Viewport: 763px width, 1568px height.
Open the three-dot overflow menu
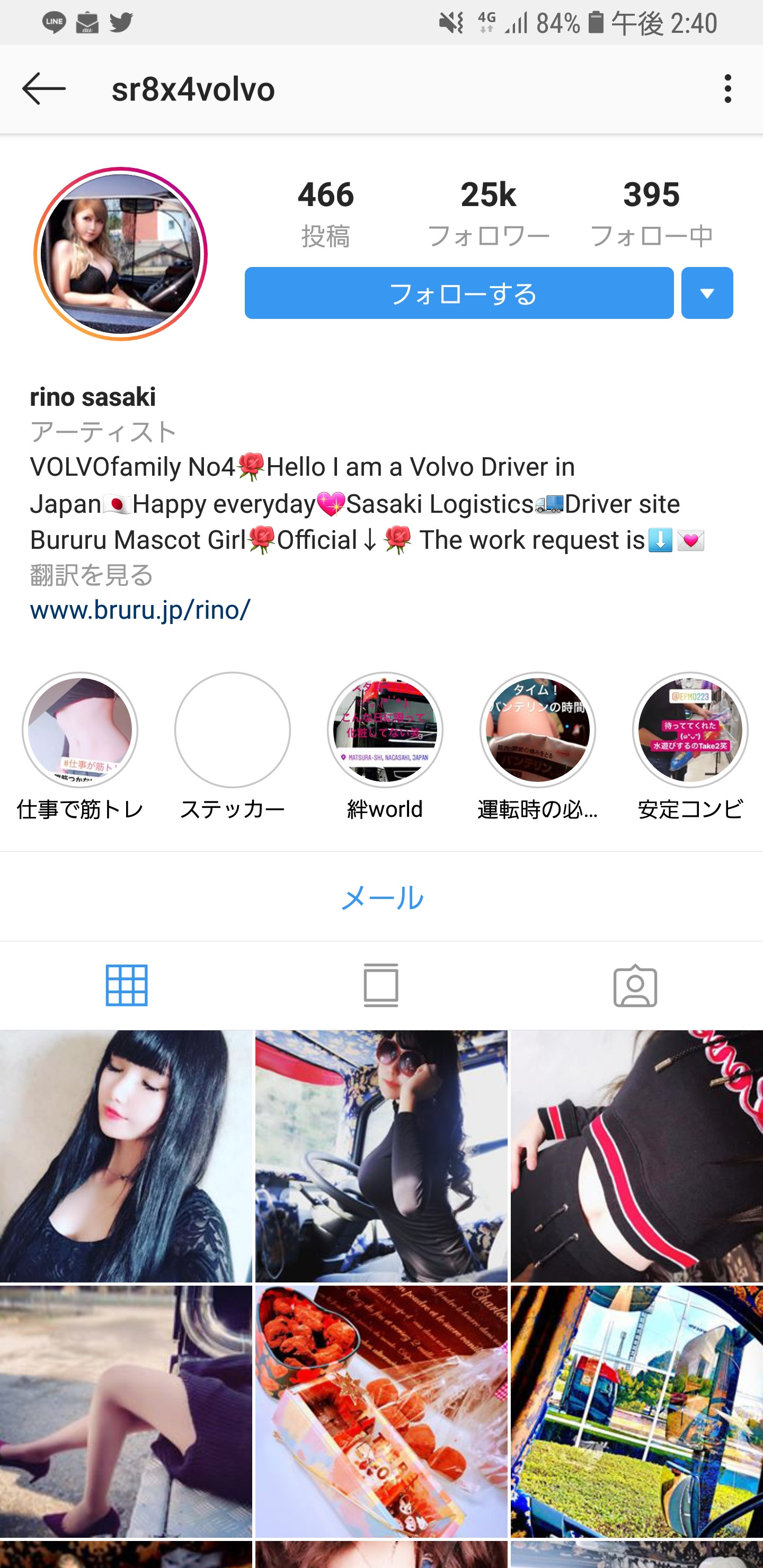pos(727,89)
